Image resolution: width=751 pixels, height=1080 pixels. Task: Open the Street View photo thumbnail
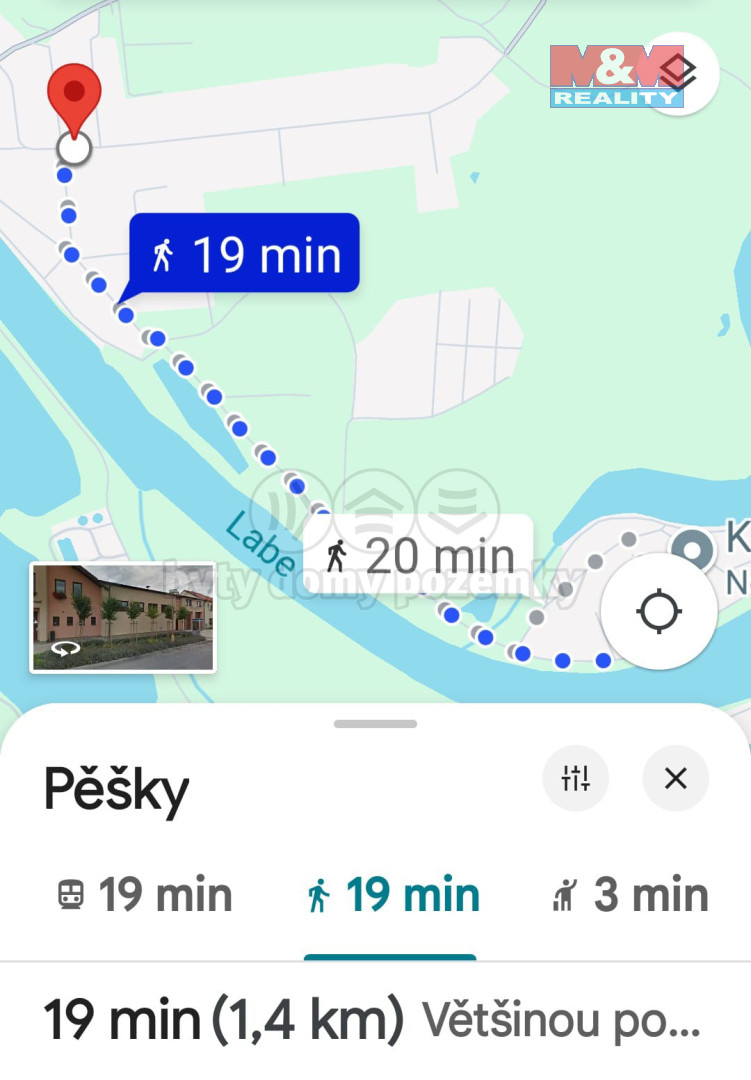point(123,617)
